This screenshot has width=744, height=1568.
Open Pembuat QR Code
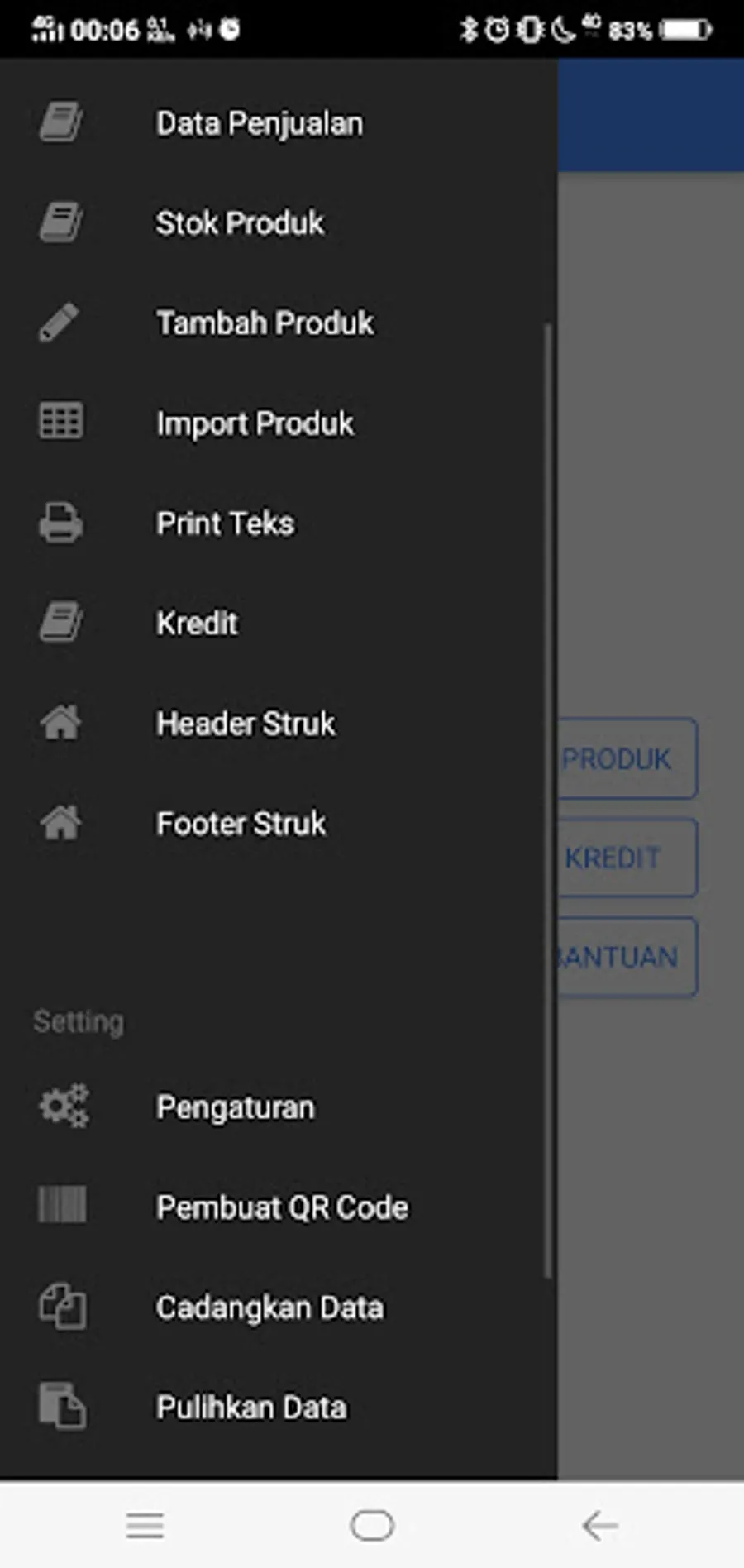point(278,1207)
